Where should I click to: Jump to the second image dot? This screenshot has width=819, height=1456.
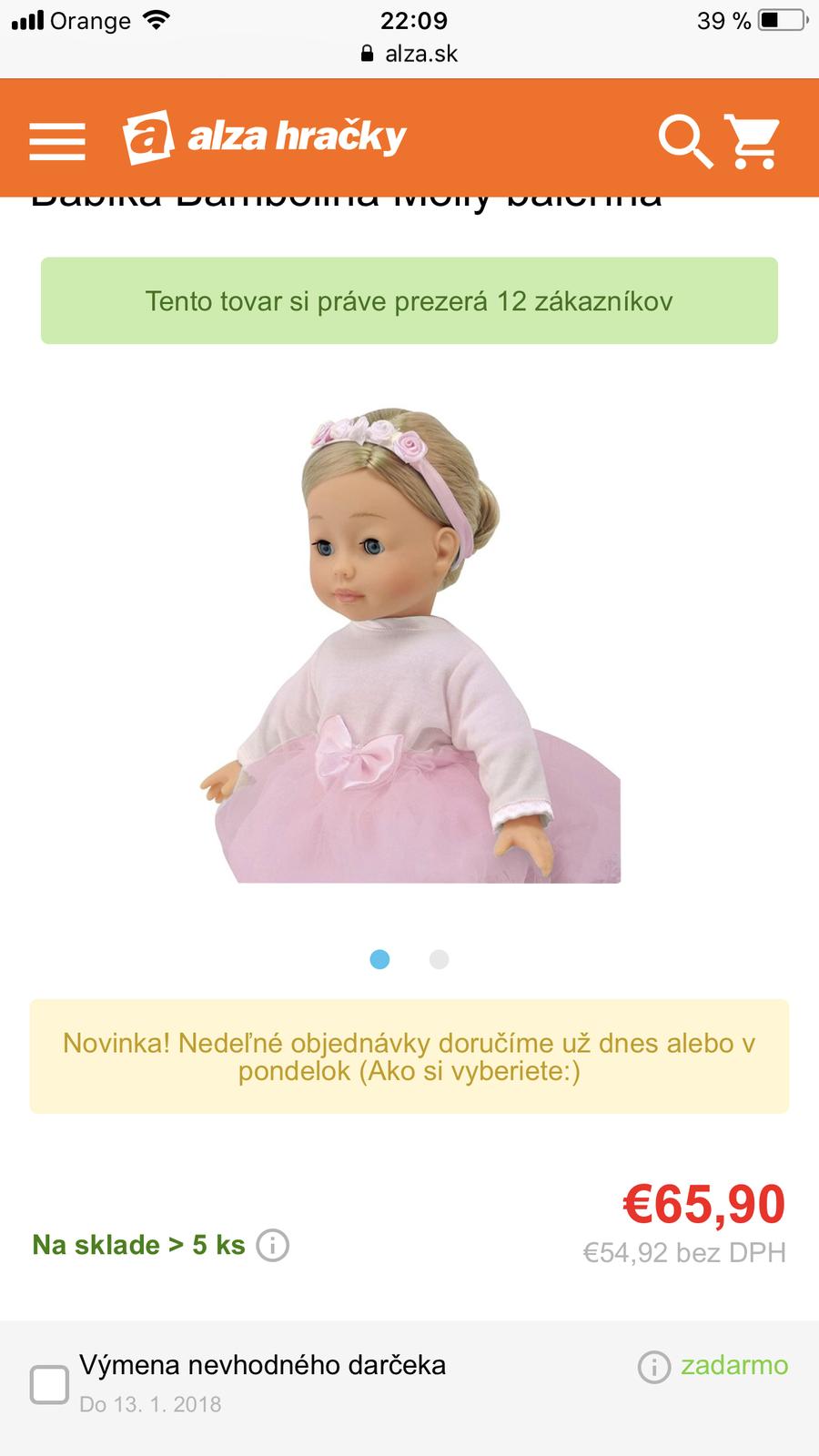(439, 959)
